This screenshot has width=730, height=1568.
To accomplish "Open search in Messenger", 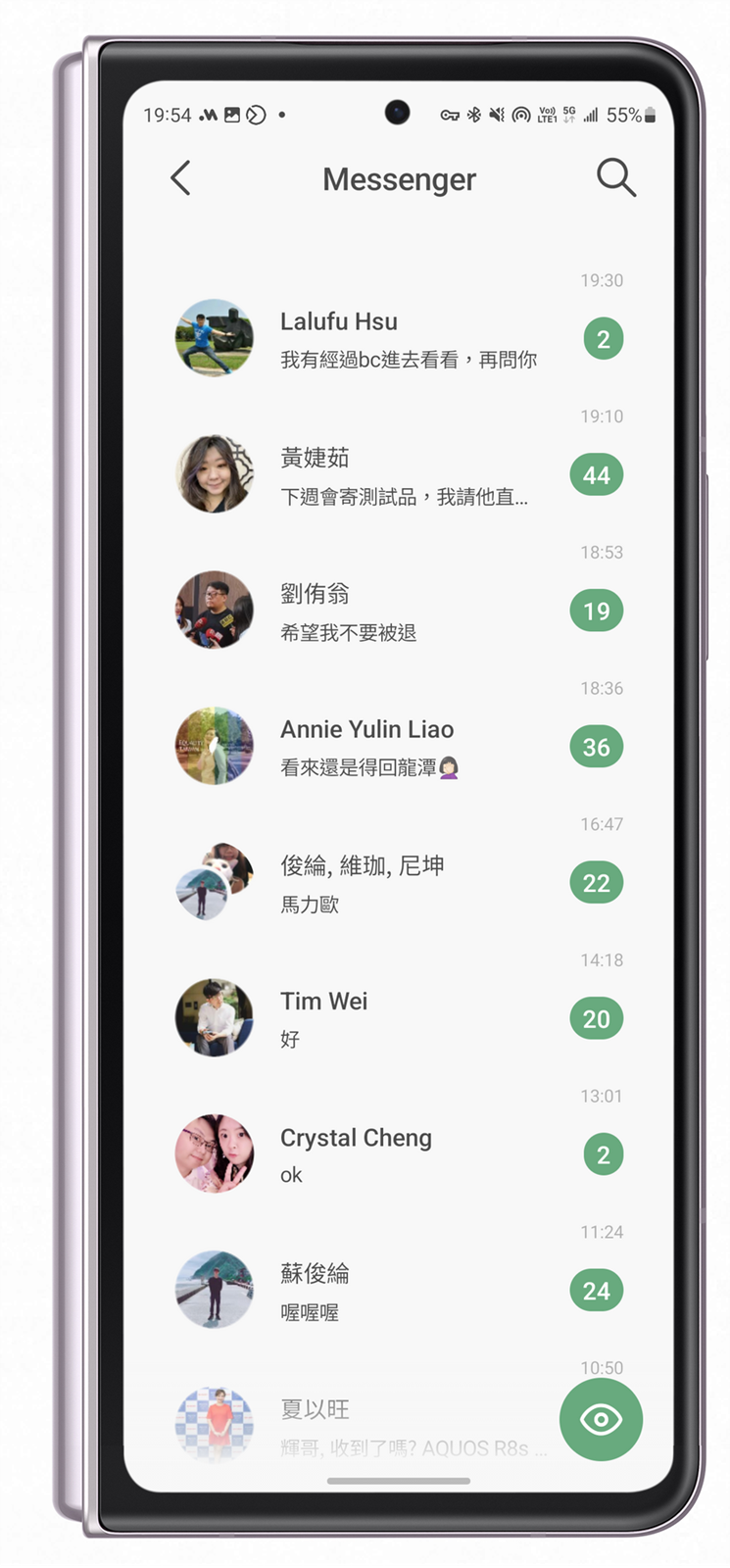I will [x=616, y=178].
